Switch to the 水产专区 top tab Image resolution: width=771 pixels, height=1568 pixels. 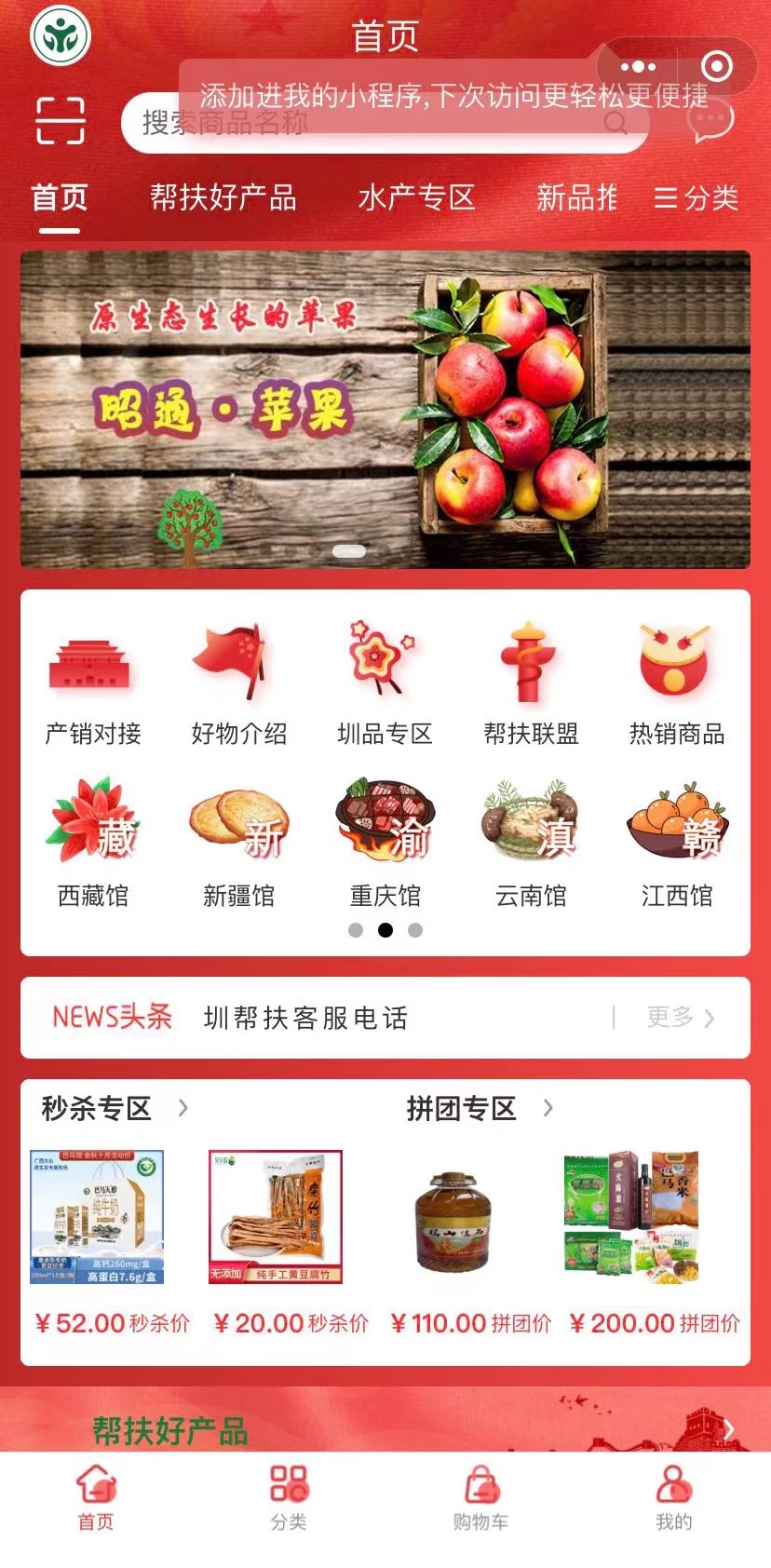click(x=417, y=197)
